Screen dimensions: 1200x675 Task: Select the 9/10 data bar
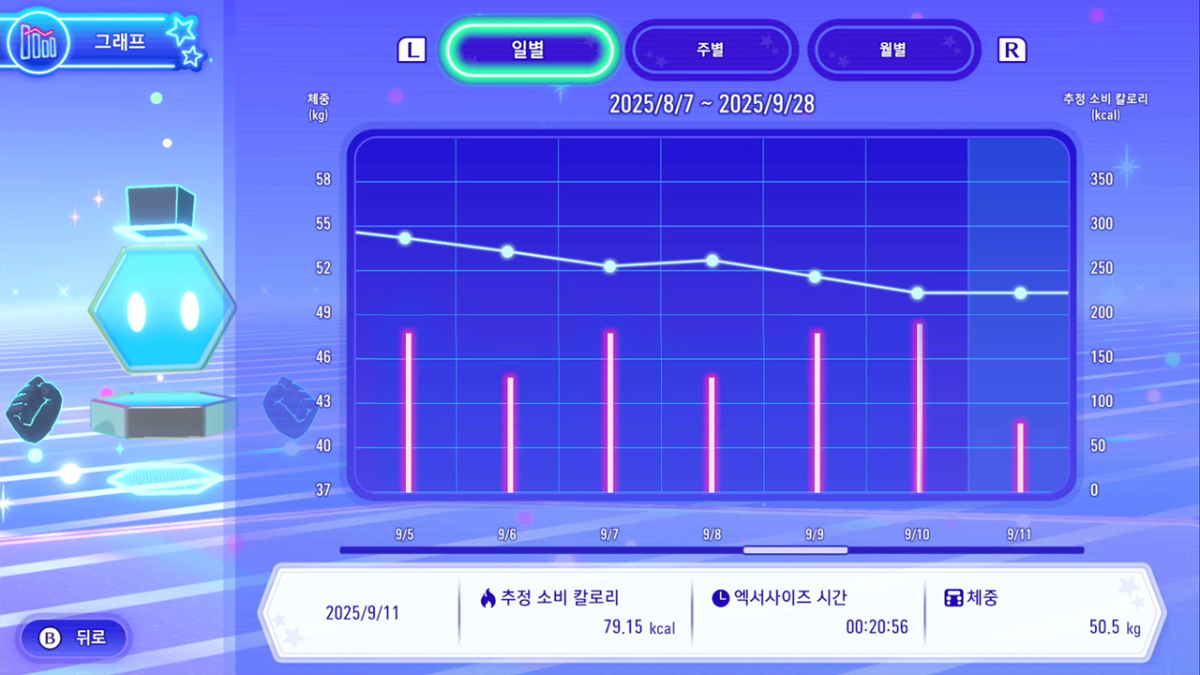click(x=919, y=407)
